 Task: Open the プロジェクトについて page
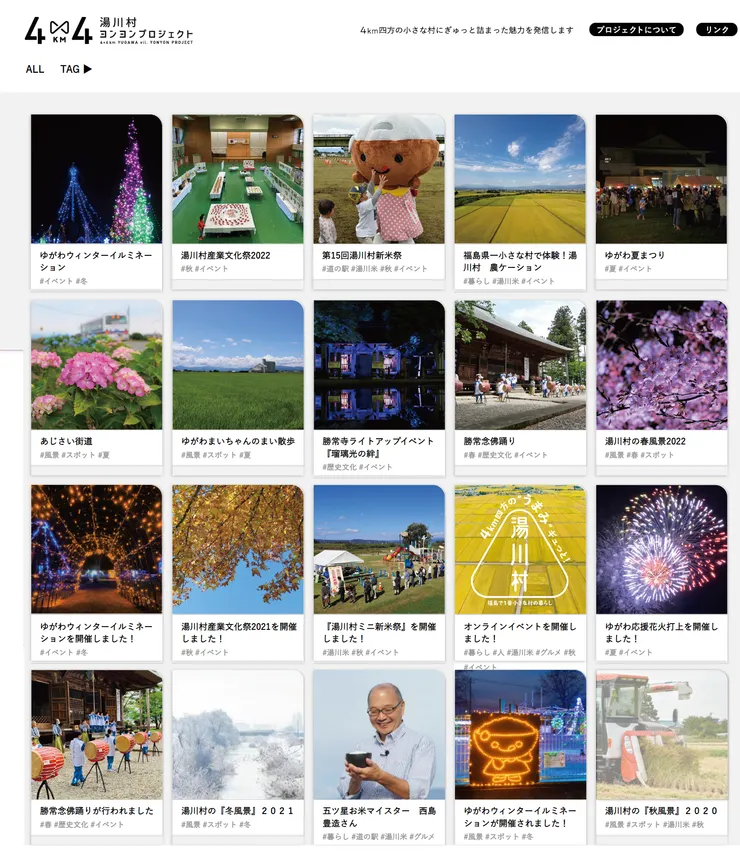(636, 30)
